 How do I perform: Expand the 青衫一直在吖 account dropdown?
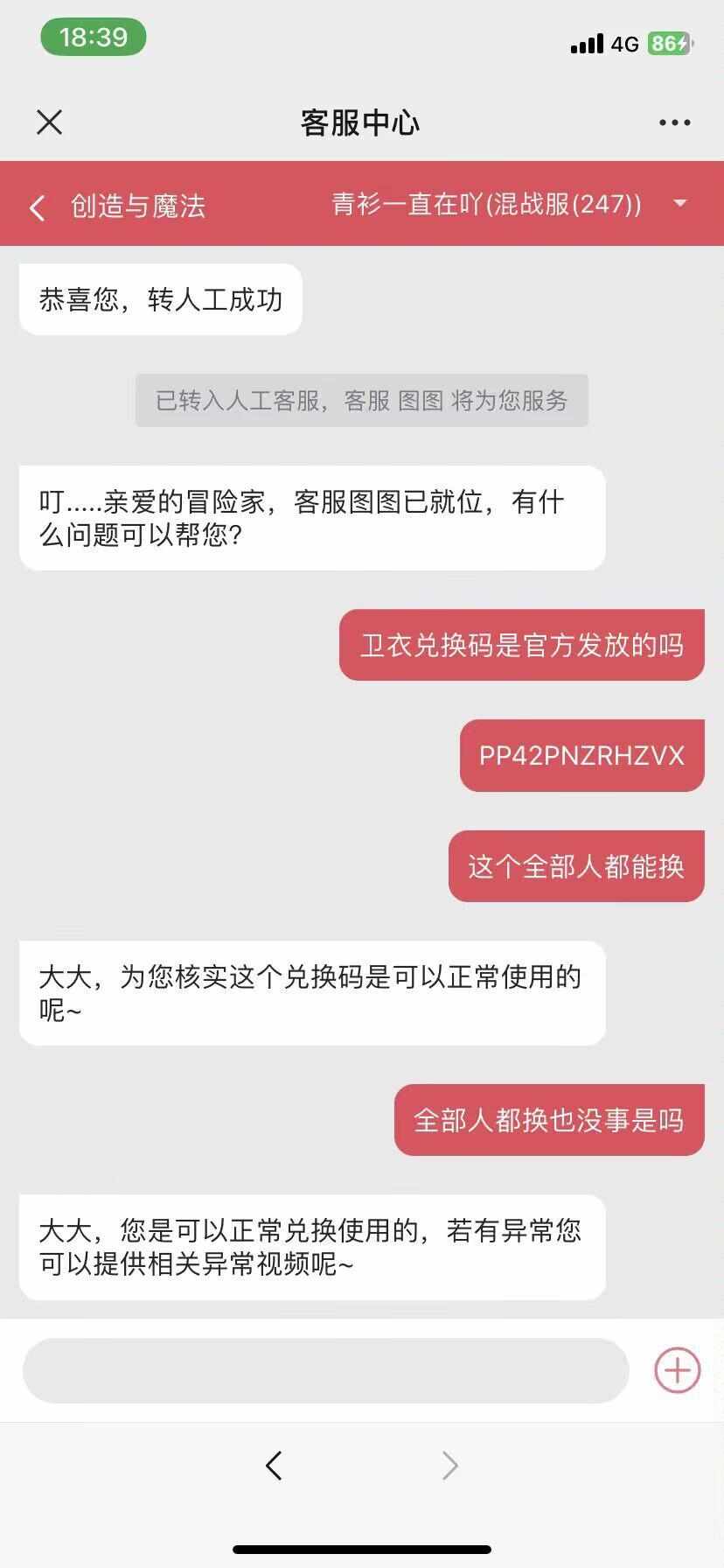[x=680, y=204]
